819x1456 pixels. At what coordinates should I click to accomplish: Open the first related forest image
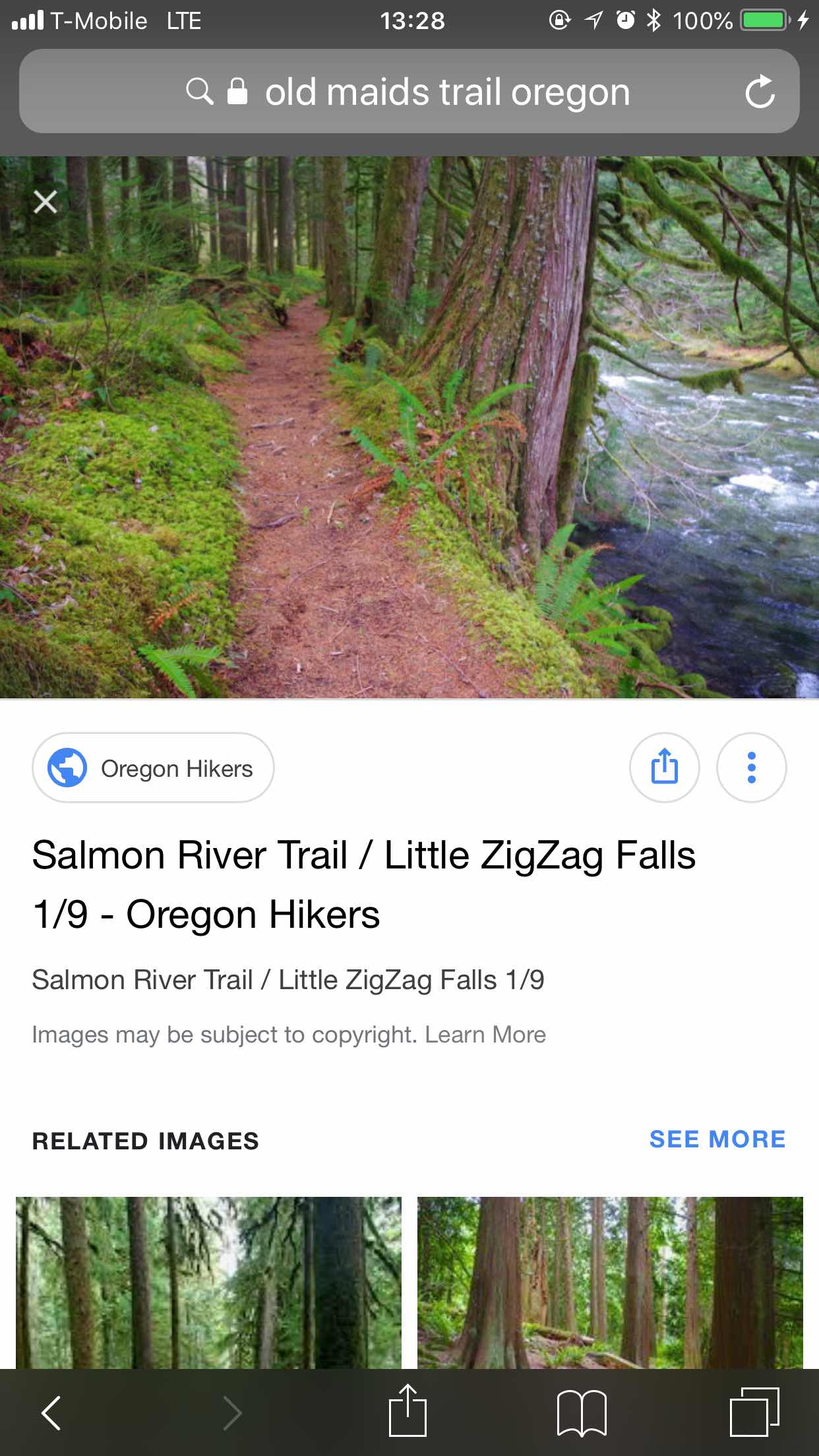pos(208,1282)
